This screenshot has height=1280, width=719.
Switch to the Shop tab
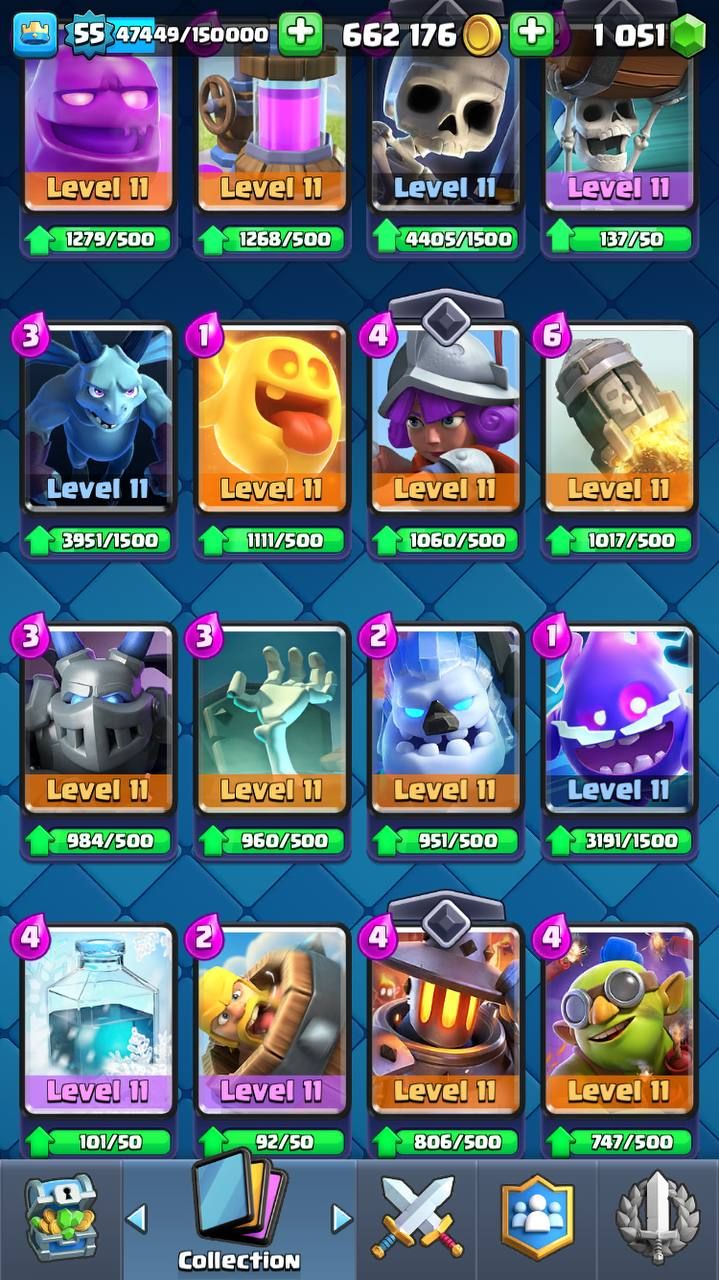60,1218
